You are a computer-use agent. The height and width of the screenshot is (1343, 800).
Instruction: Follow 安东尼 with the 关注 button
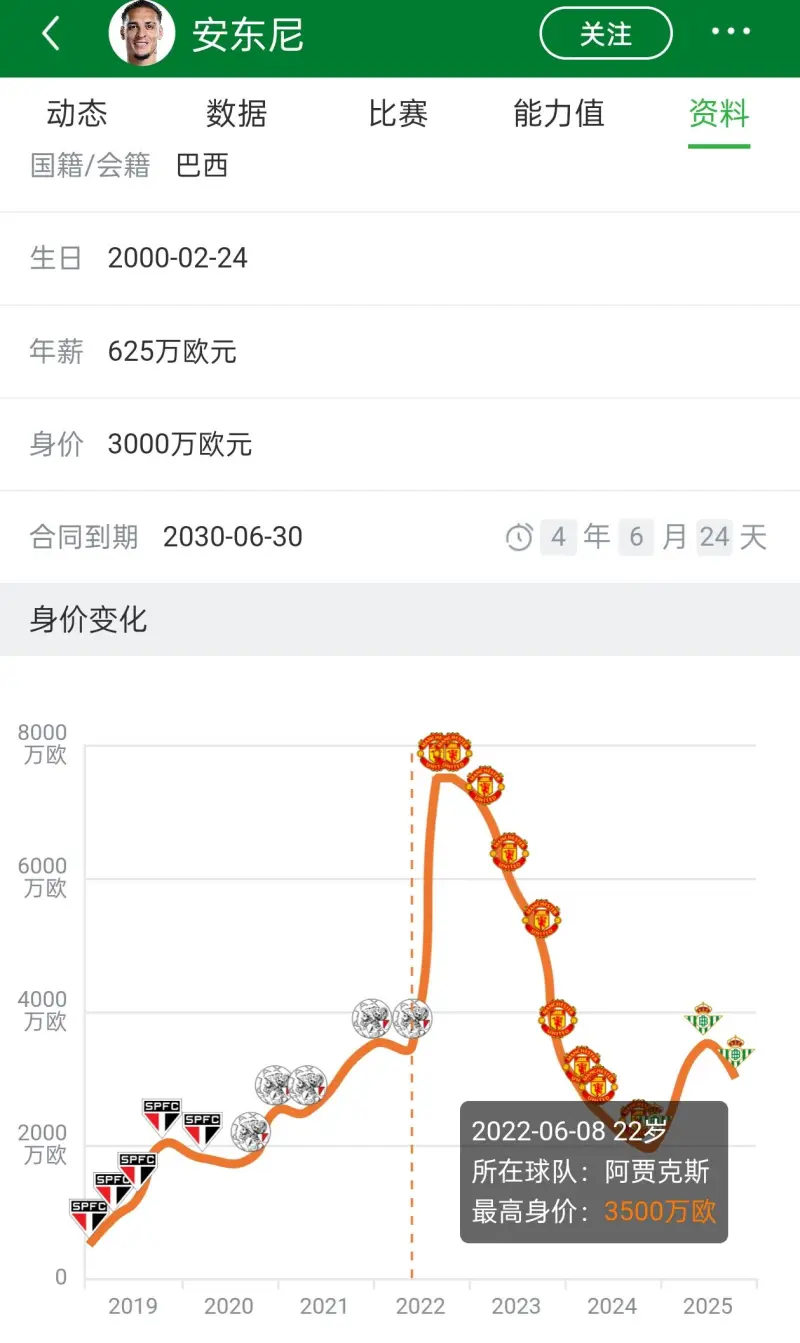tap(606, 34)
